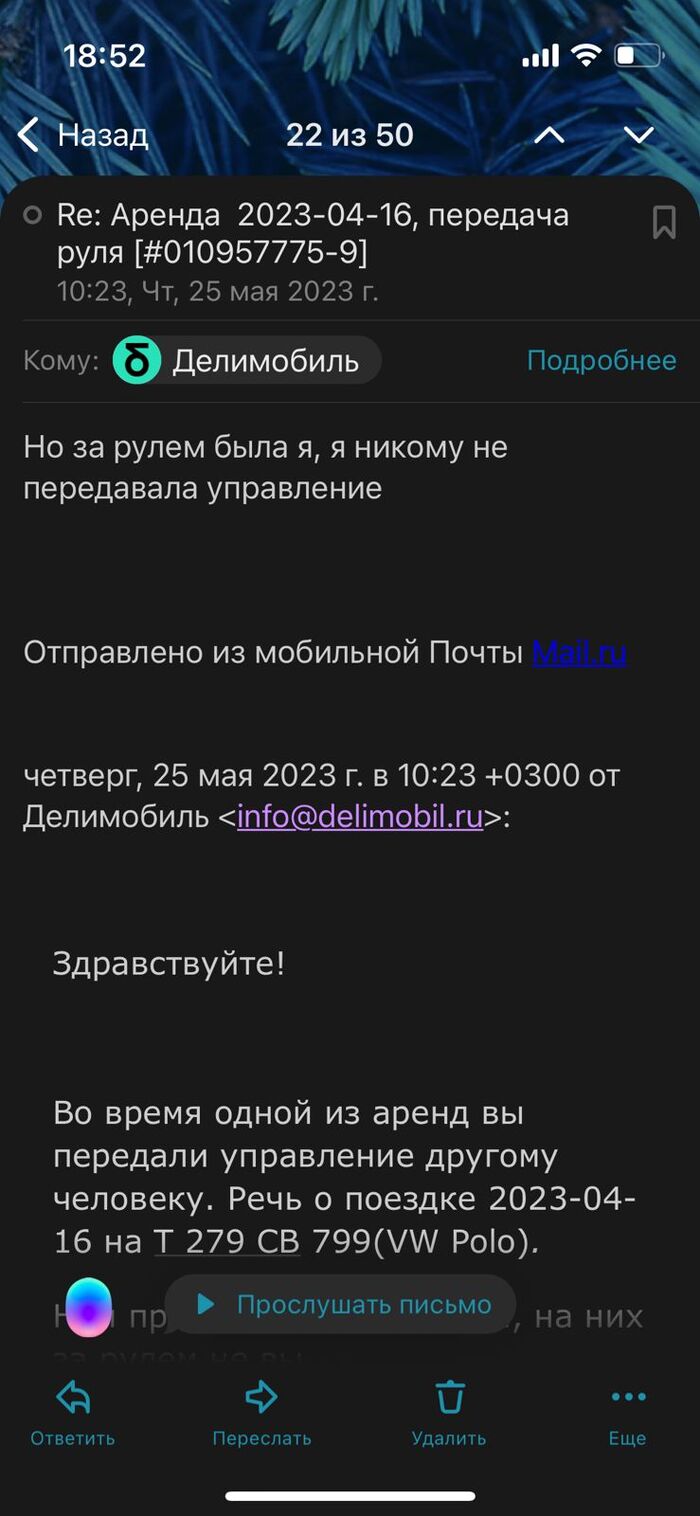This screenshot has width=700, height=1516.
Task: Go to the previous email with up arrow
Action: pyautogui.click(x=549, y=135)
